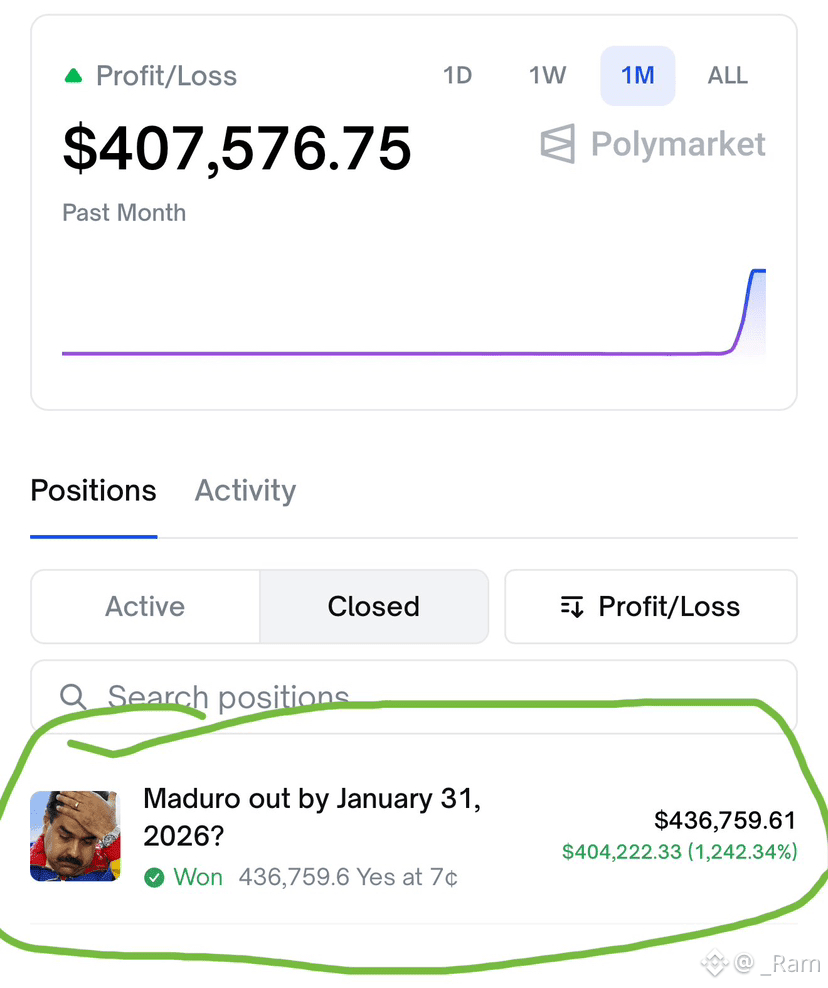The image size is (828, 988).
Task: Select the 1D time range
Action: point(457,76)
